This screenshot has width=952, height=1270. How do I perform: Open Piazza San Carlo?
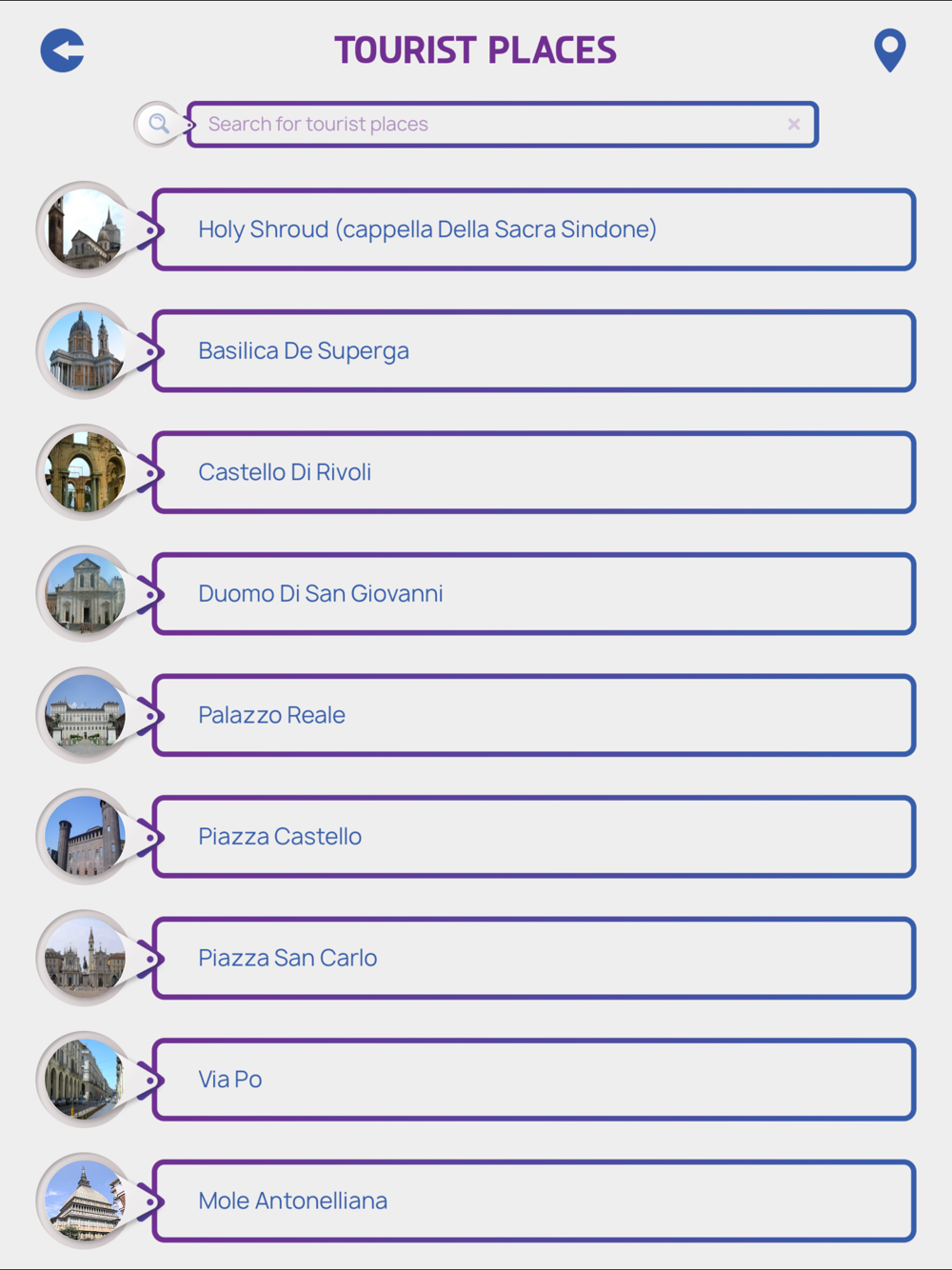533,958
